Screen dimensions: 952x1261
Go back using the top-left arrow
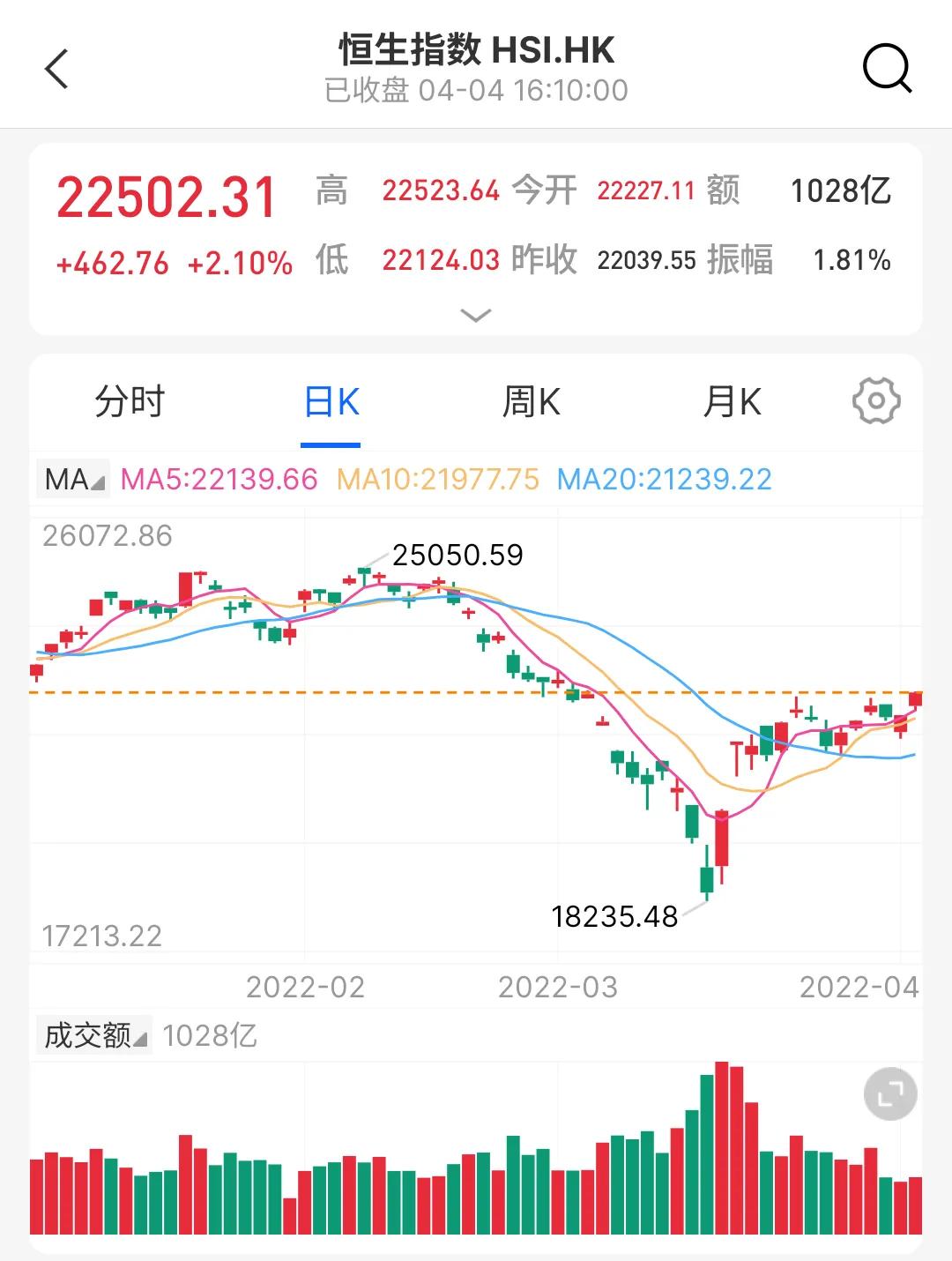[57, 69]
